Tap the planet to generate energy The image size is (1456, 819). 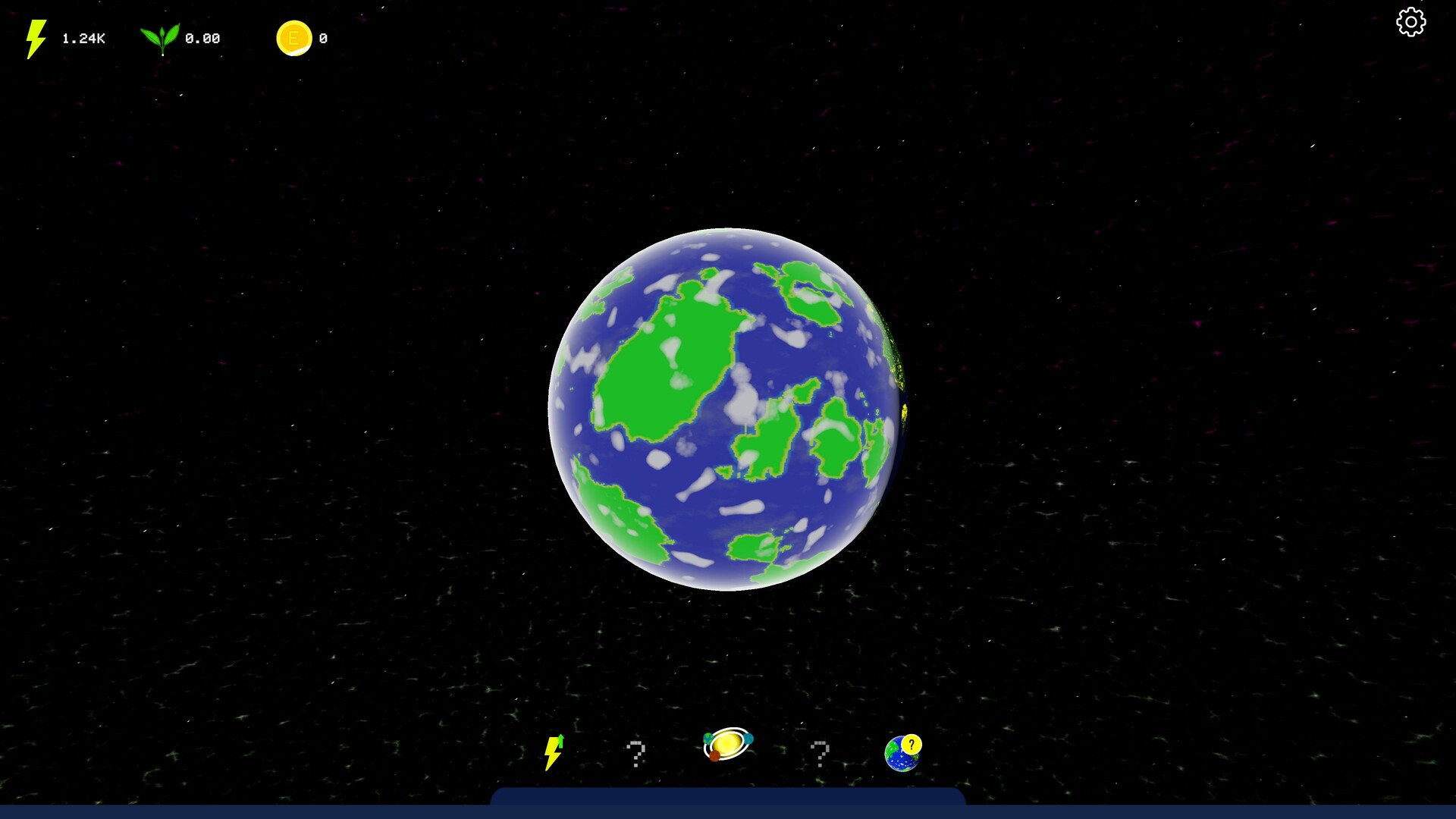click(726, 409)
